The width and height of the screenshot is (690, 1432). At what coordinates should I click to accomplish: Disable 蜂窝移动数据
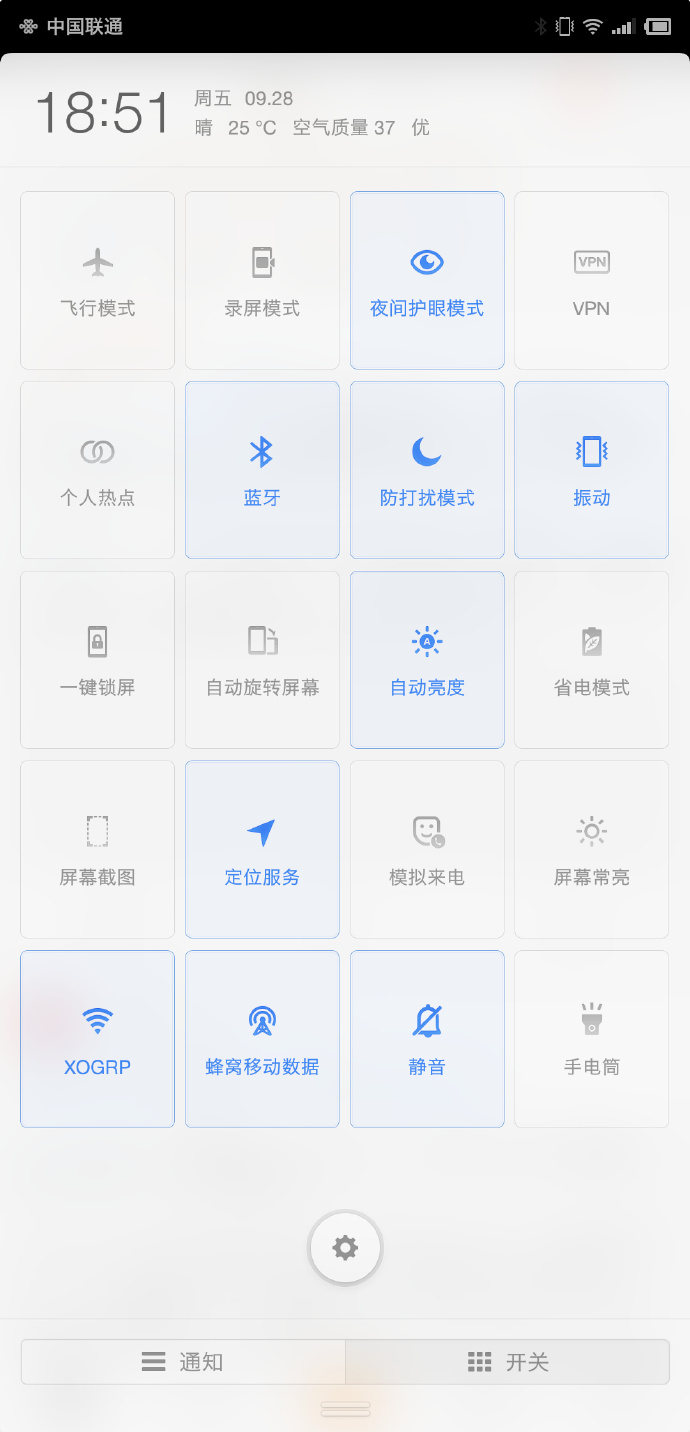pos(262,1039)
